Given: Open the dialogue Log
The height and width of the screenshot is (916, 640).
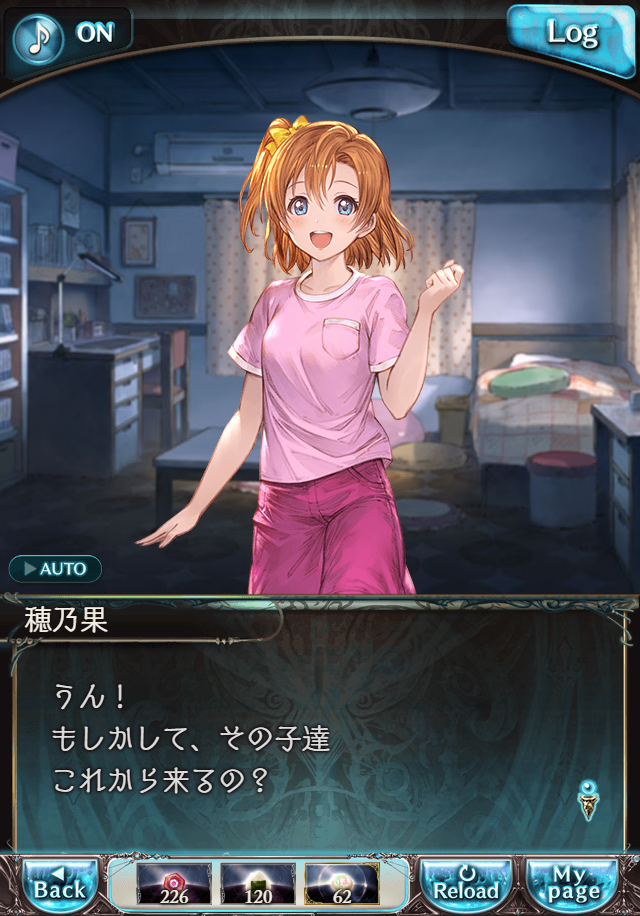Looking at the screenshot, I should pyautogui.click(x=572, y=34).
